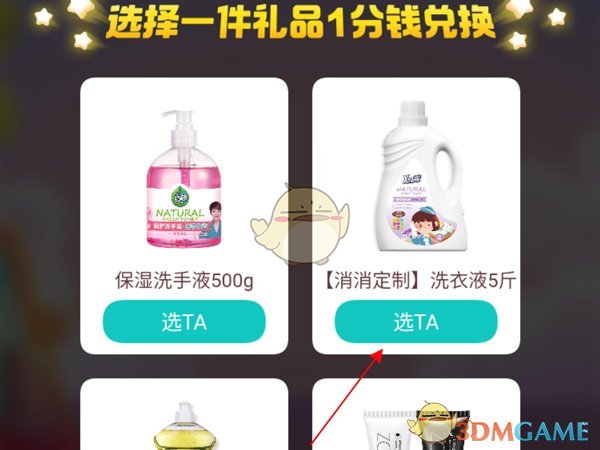Choose the 洗衣液5斤 gift with 选TA

[x=416, y=321]
